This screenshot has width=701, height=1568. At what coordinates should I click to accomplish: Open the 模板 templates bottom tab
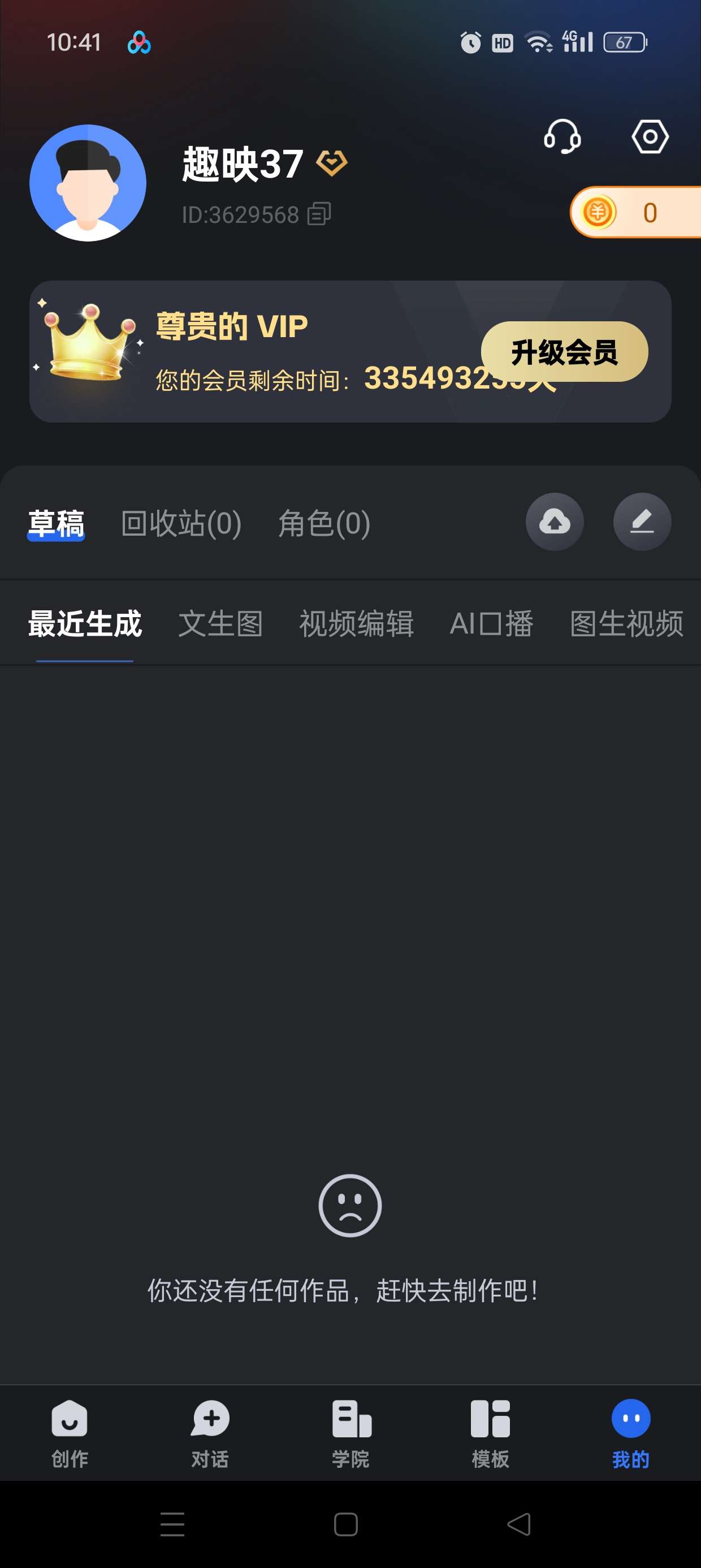[491, 1433]
